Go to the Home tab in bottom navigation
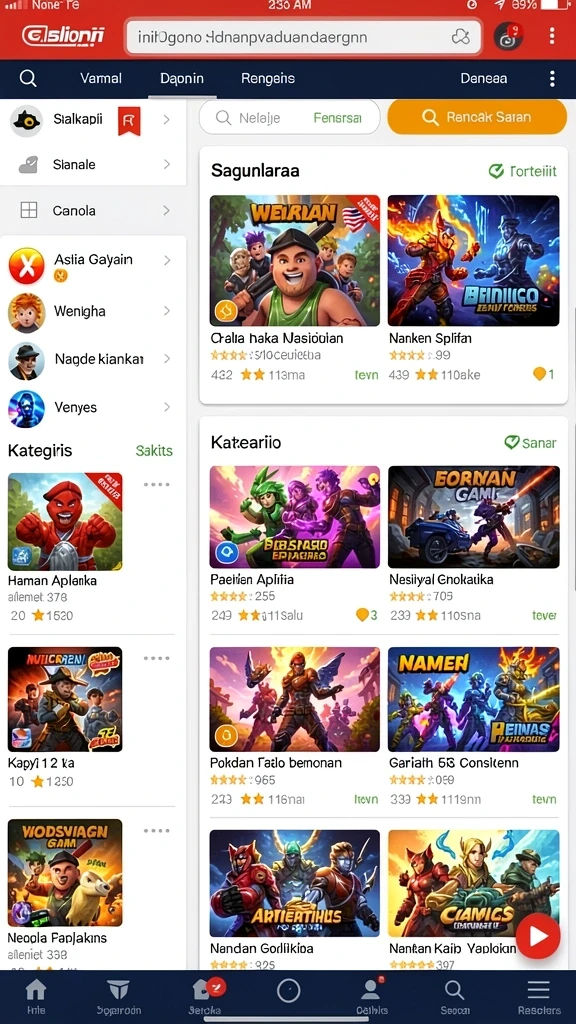 click(36, 997)
